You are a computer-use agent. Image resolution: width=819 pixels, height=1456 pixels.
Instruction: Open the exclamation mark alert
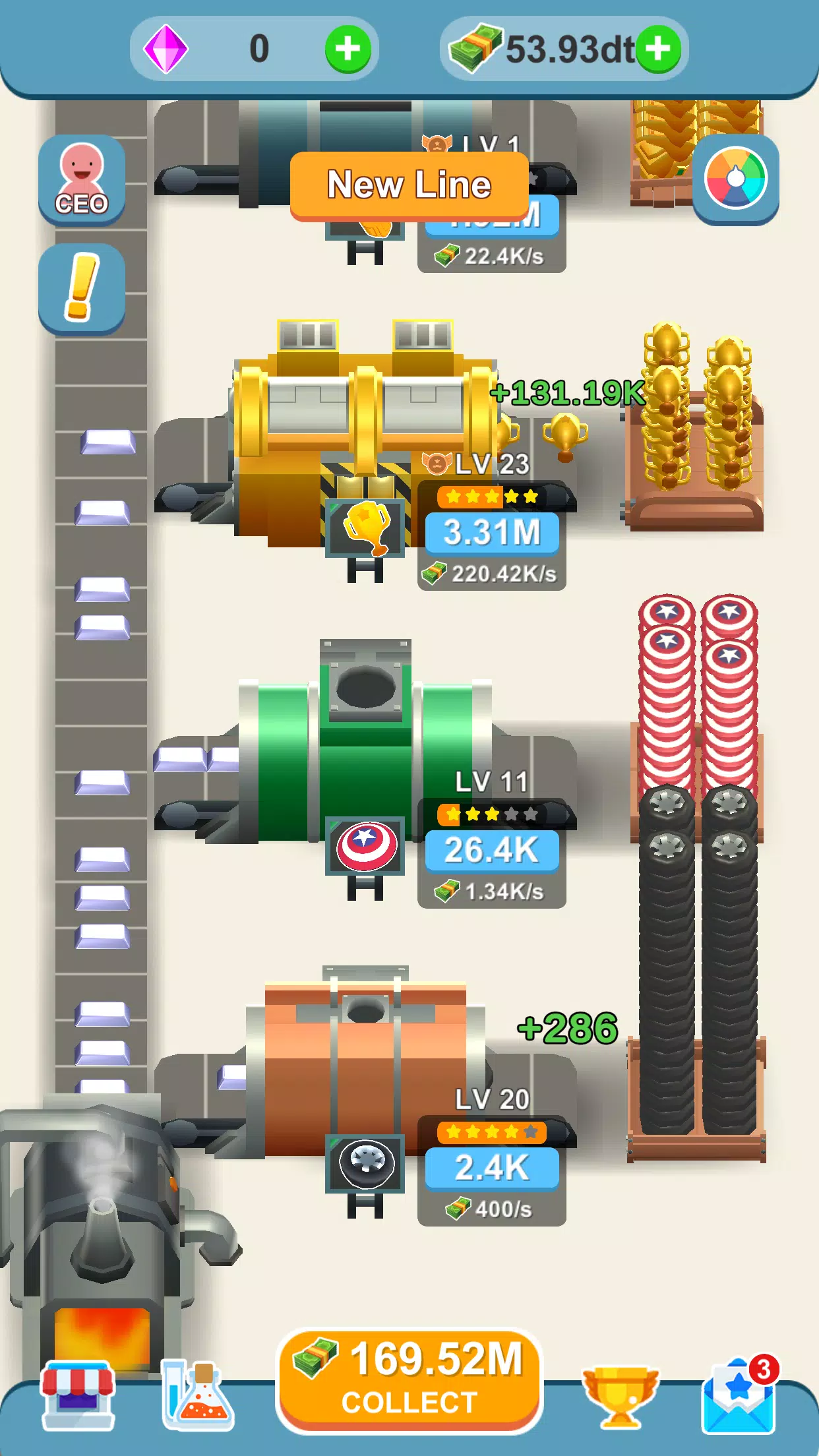click(x=82, y=288)
